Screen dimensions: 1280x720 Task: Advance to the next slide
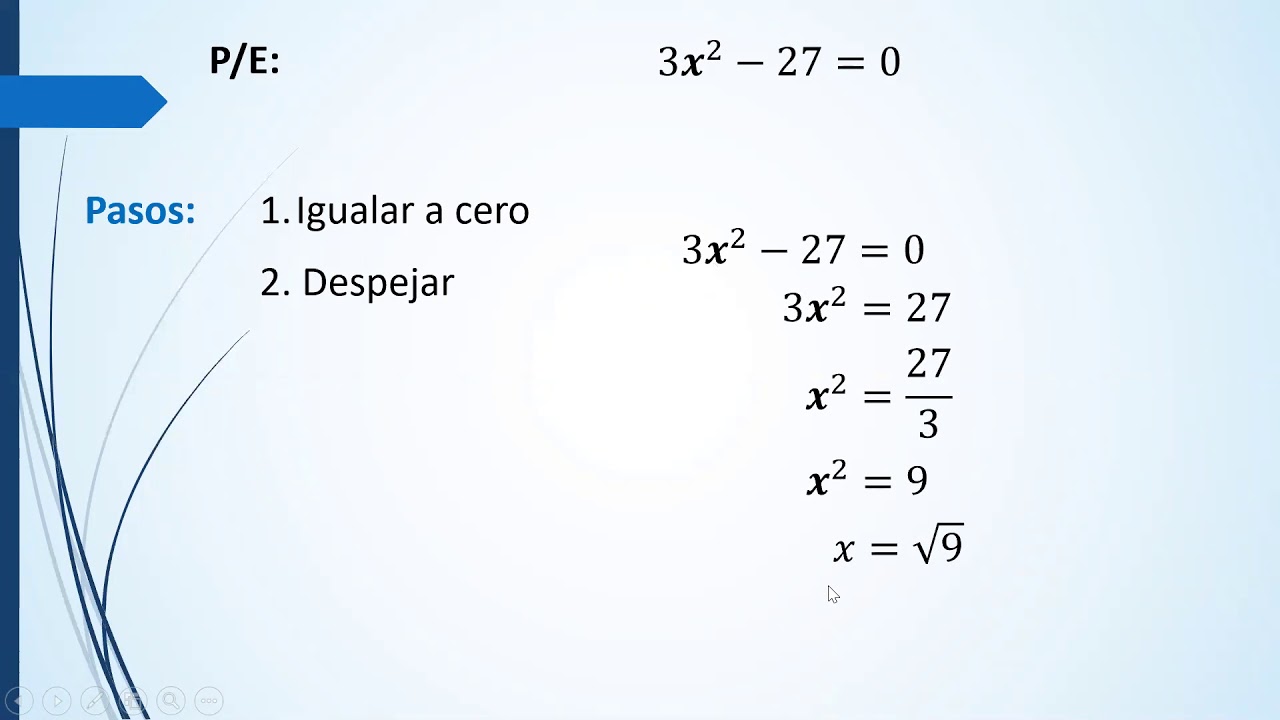(x=57, y=701)
